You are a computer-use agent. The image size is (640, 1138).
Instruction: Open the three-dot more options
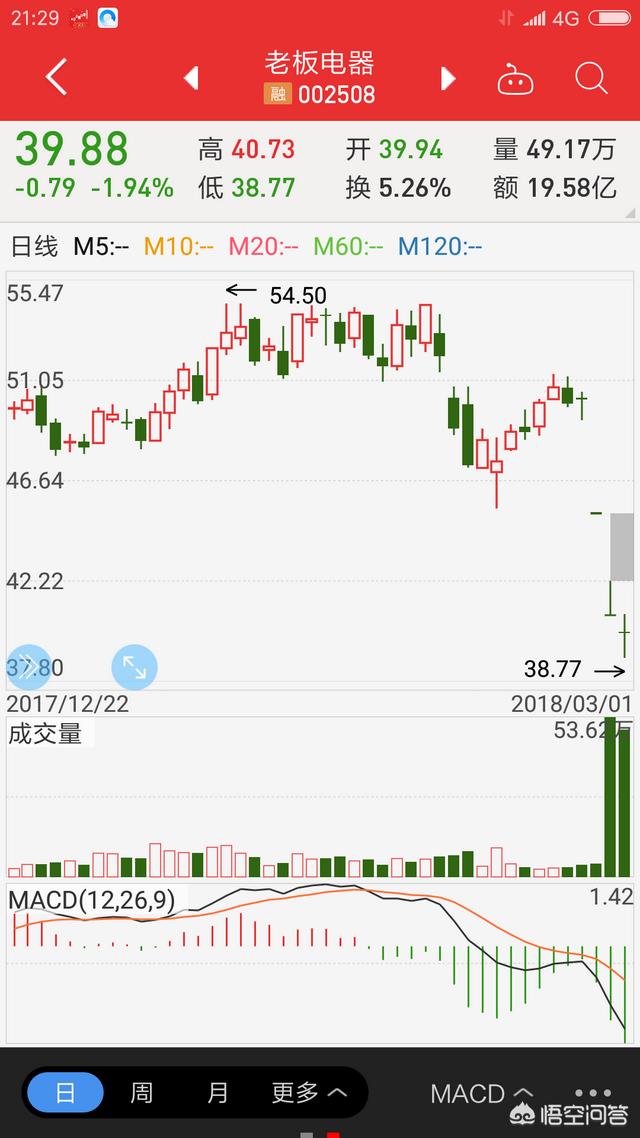[594, 1092]
